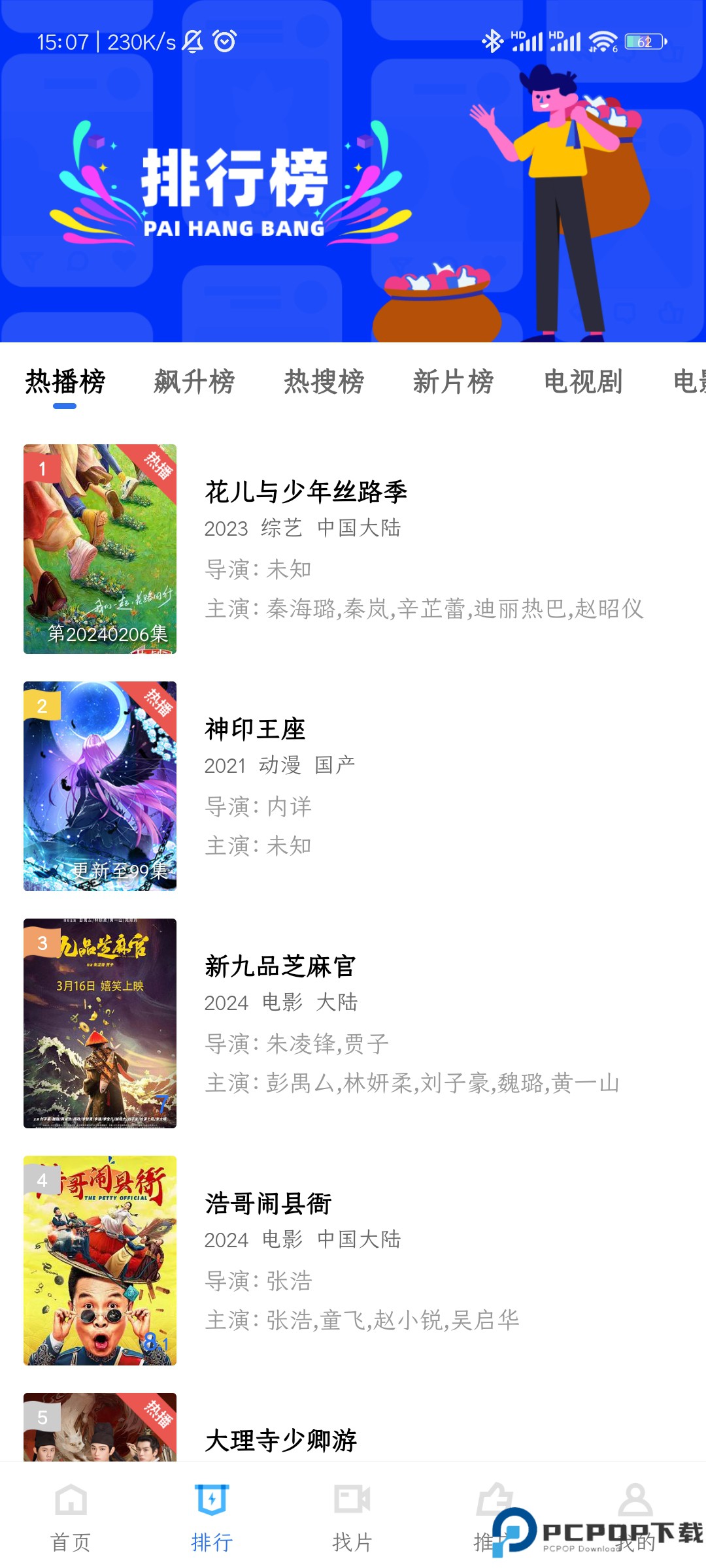Tap the alarm clock icon in the status bar
The height and width of the screenshot is (1568, 706).
click(224, 41)
